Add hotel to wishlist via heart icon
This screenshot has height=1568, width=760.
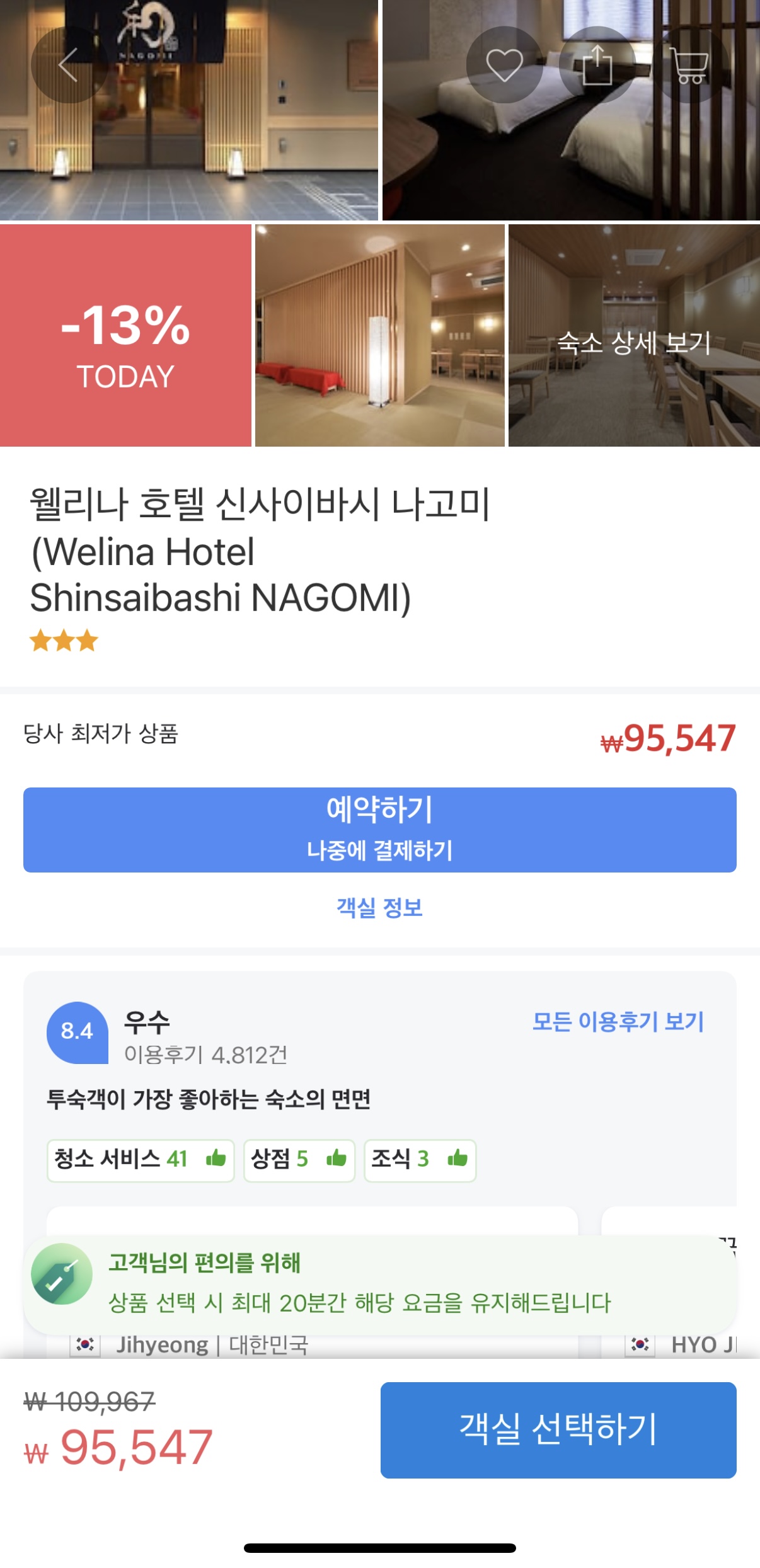(x=504, y=65)
